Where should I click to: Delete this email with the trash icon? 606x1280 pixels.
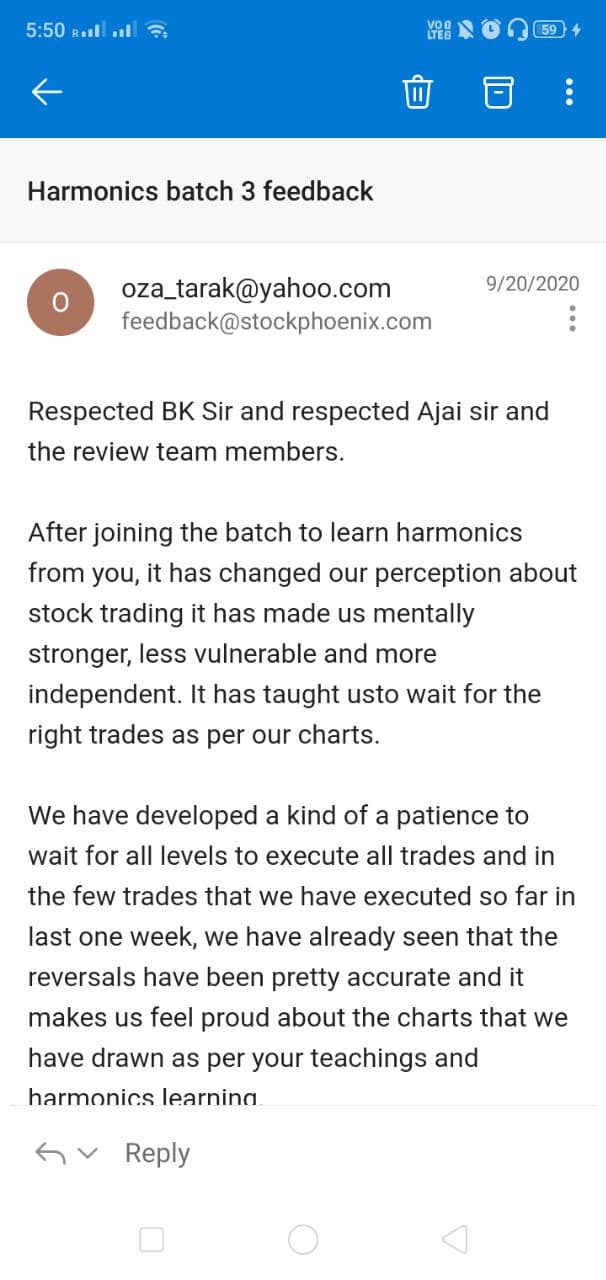pyautogui.click(x=417, y=93)
